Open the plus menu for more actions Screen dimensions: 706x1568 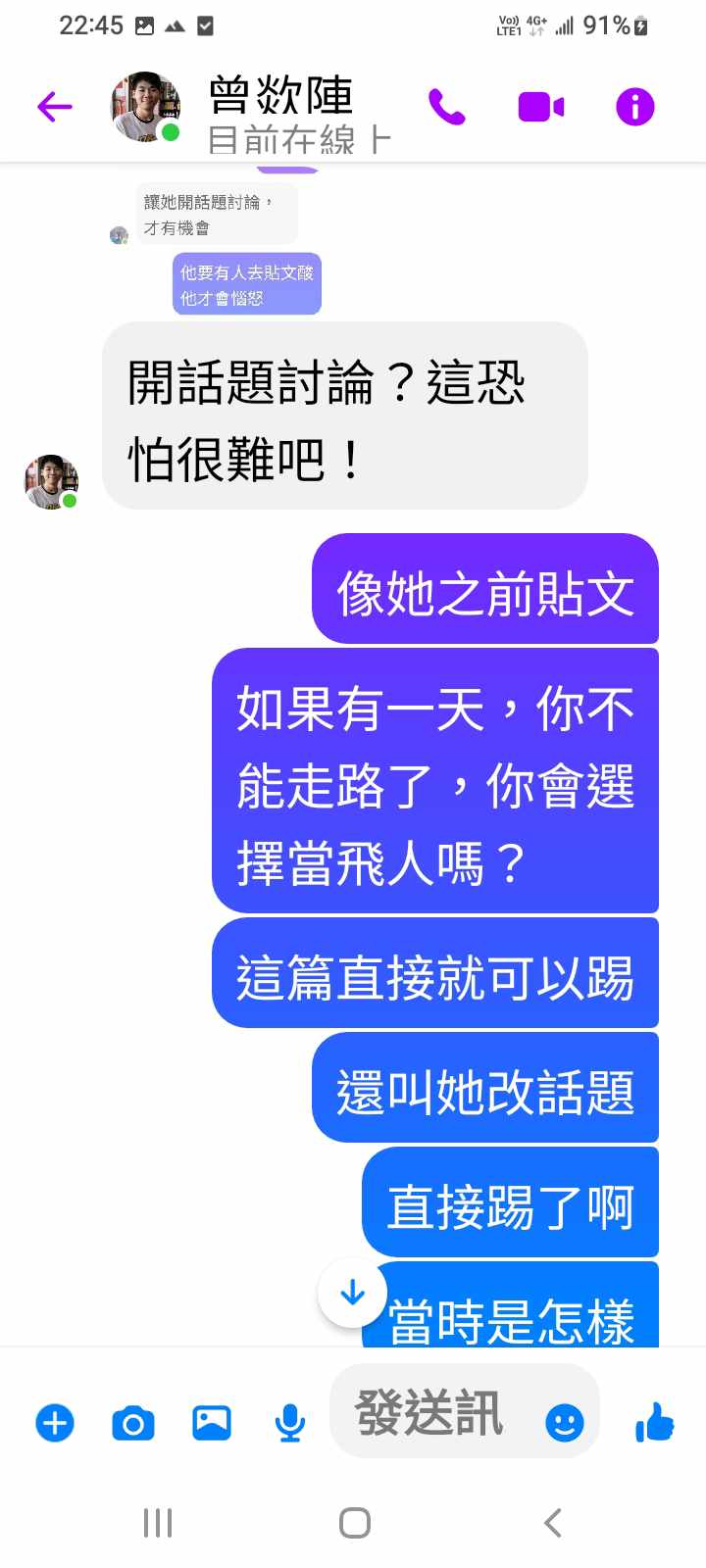coord(55,1423)
